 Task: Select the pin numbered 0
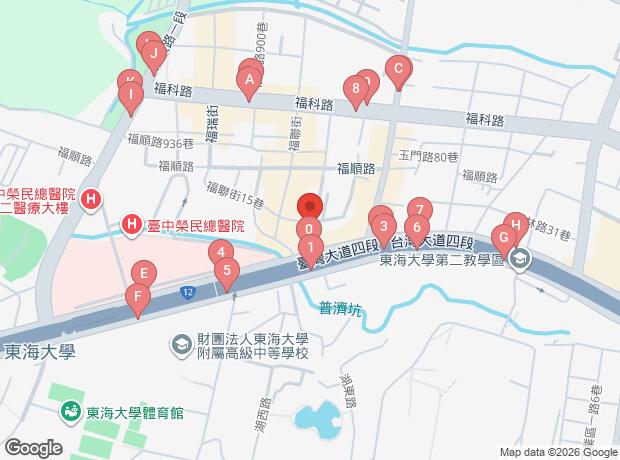click(309, 232)
